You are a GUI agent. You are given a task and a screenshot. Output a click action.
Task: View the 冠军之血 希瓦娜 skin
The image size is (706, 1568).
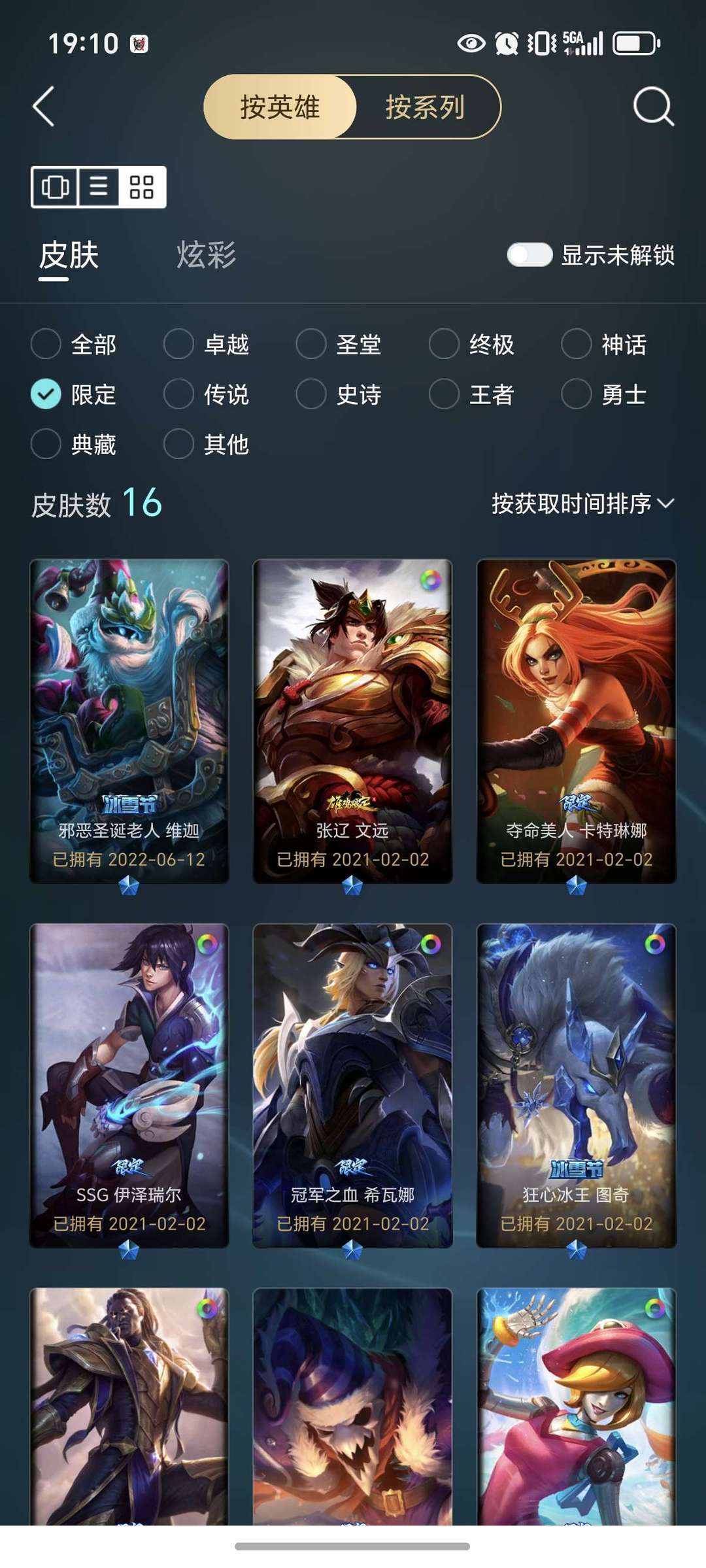click(352, 1085)
